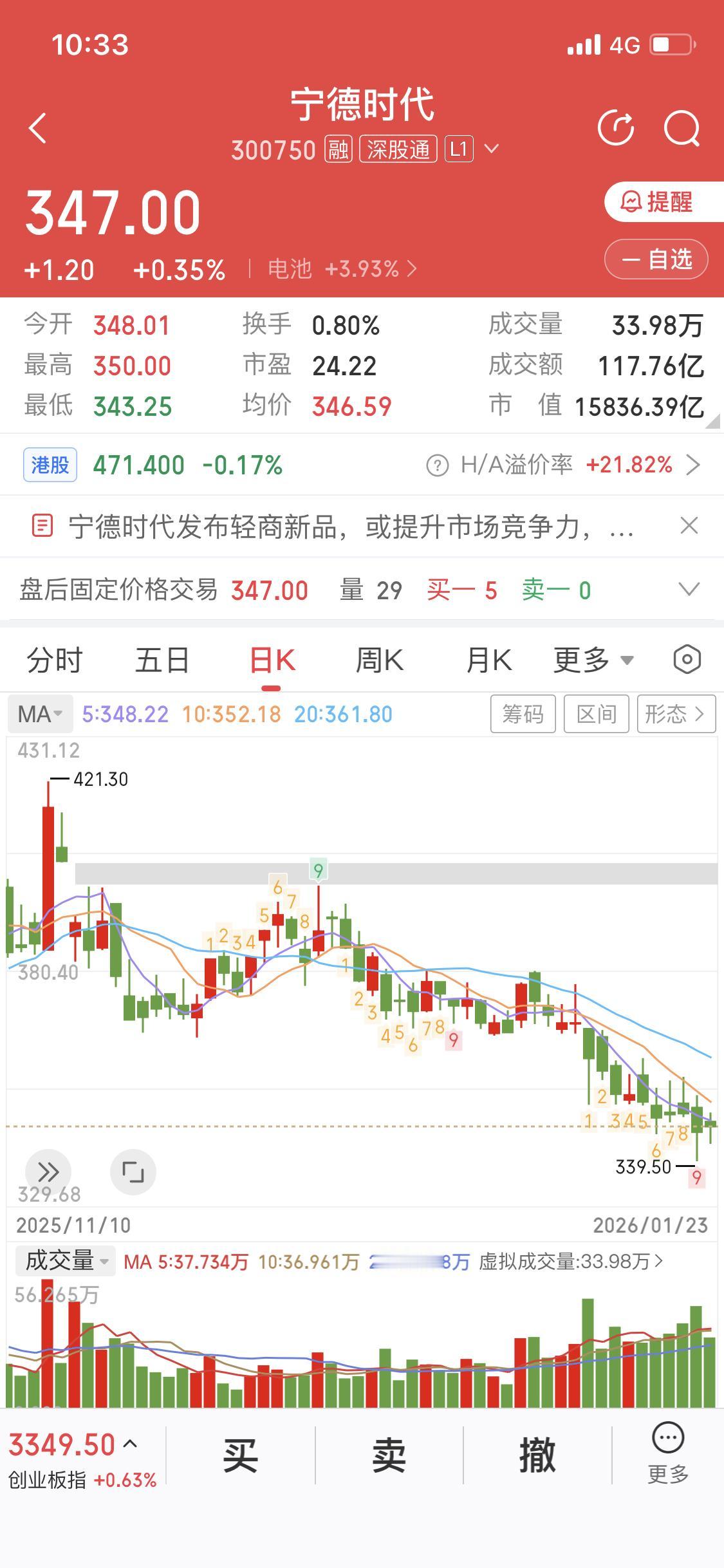Screen dimensions: 724x1568
Task: Show chip distribution with 筹码 button
Action: [523, 713]
